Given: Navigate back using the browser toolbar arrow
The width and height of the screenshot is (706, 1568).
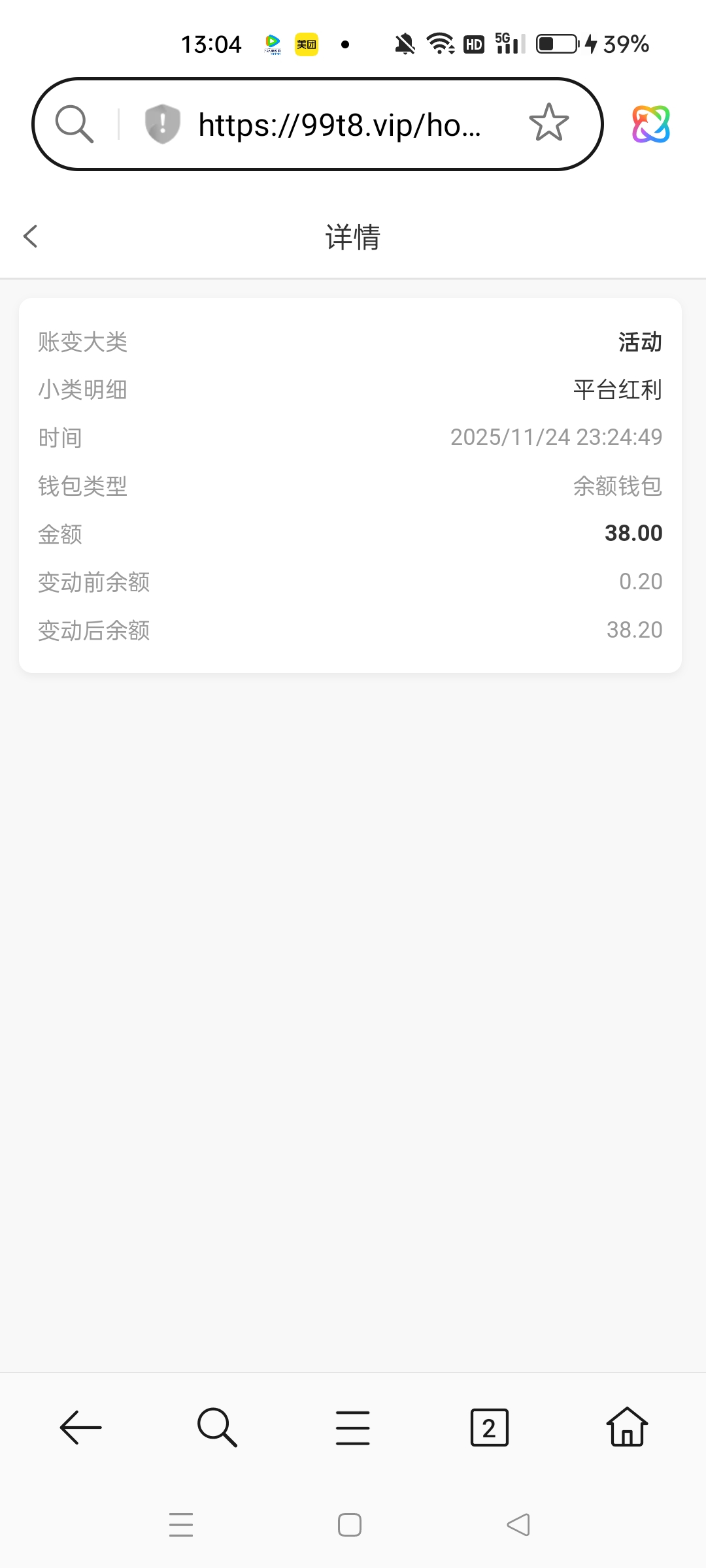Looking at the screenshot, I should pyautogui.click(x=81, y=1428).
